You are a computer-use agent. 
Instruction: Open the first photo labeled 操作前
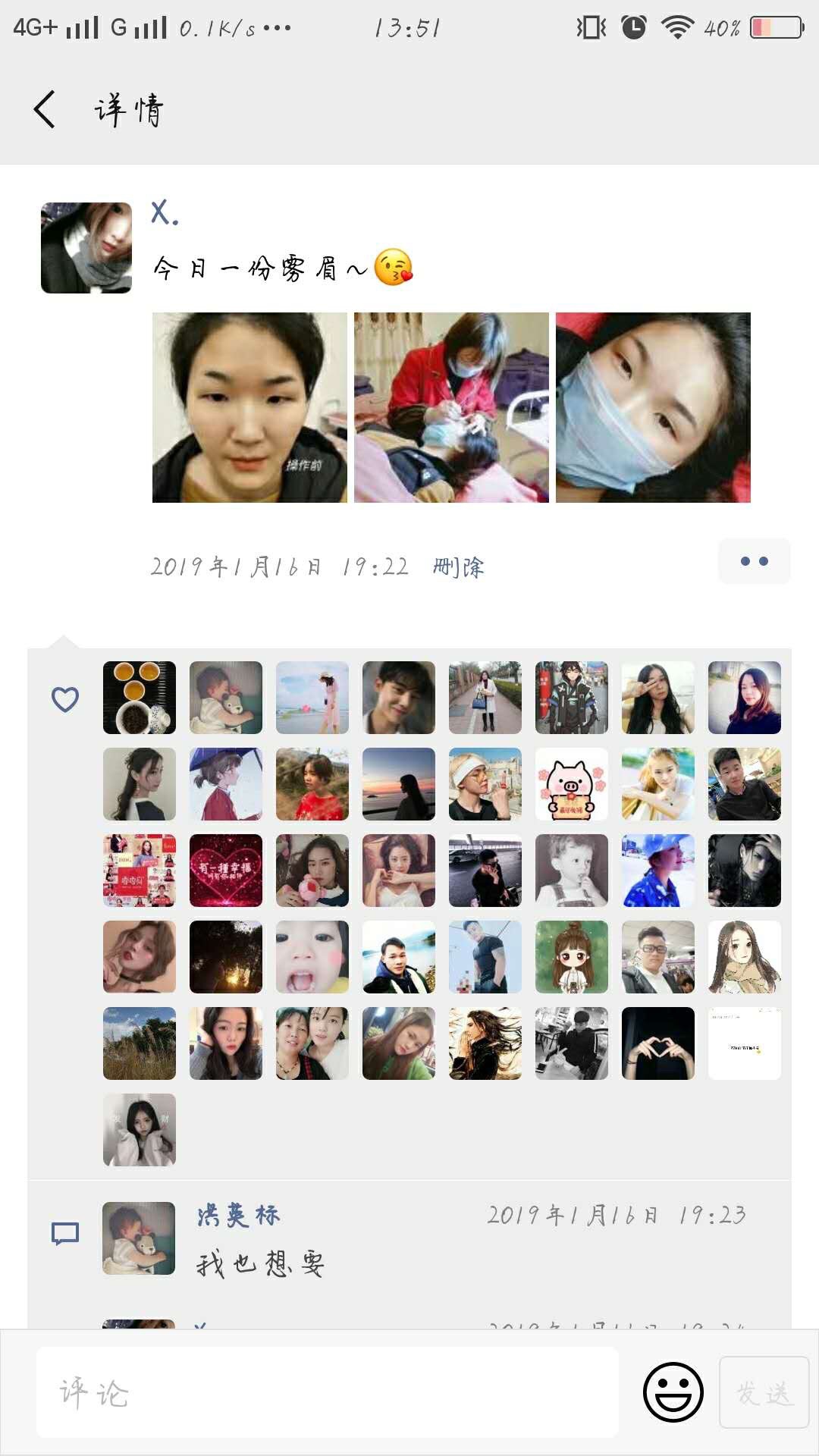(x=249, y=407)
